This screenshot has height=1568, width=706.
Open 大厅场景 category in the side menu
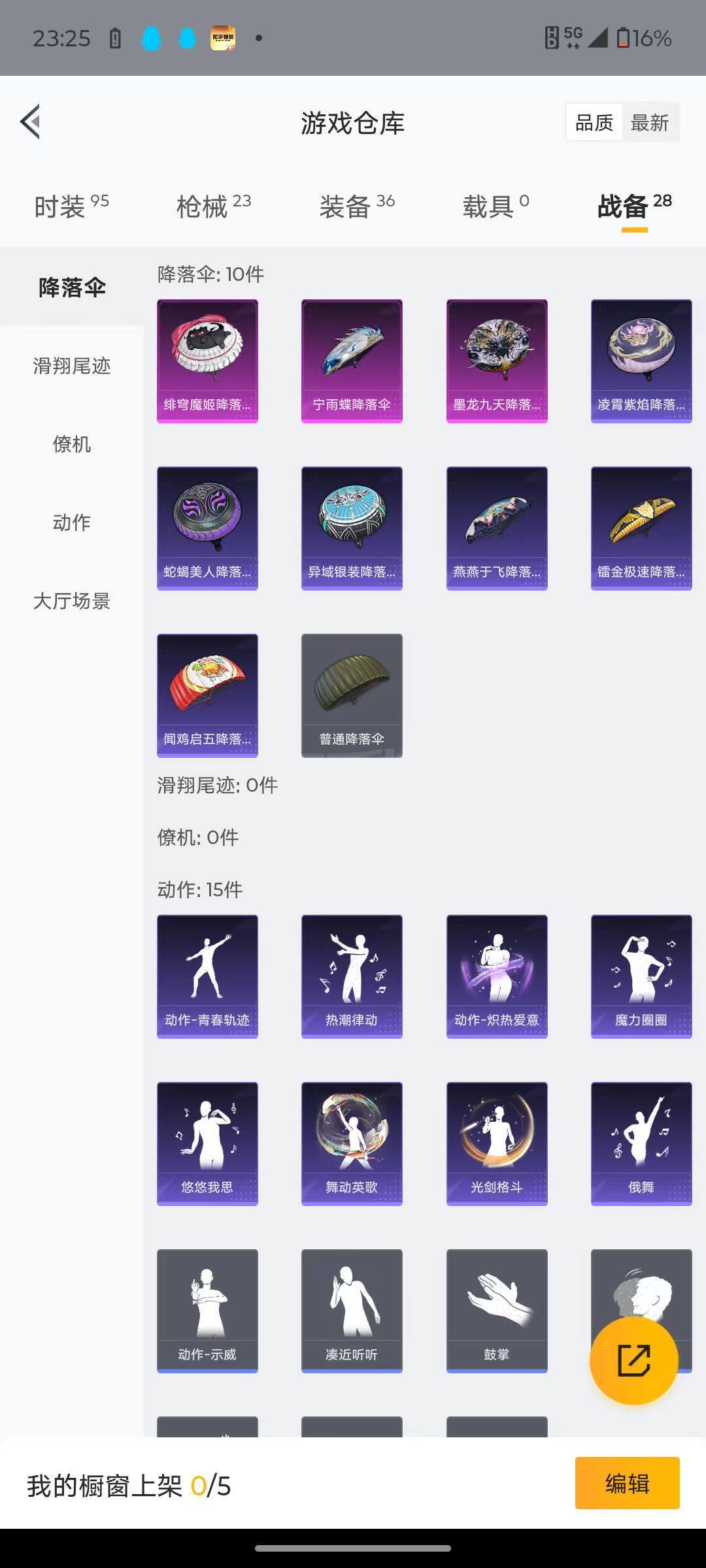click(72, 601)
